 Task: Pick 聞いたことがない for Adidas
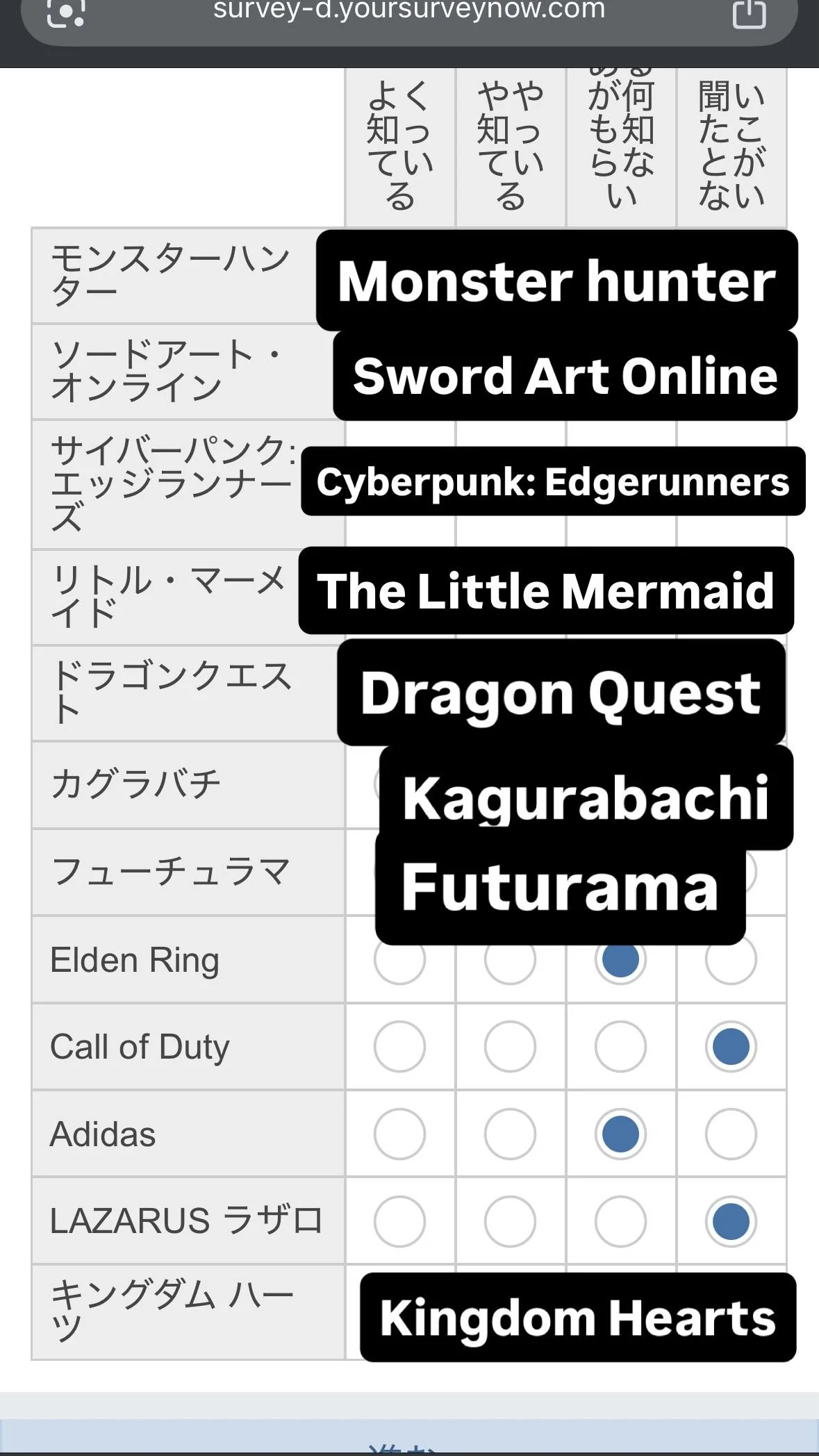731,1134
